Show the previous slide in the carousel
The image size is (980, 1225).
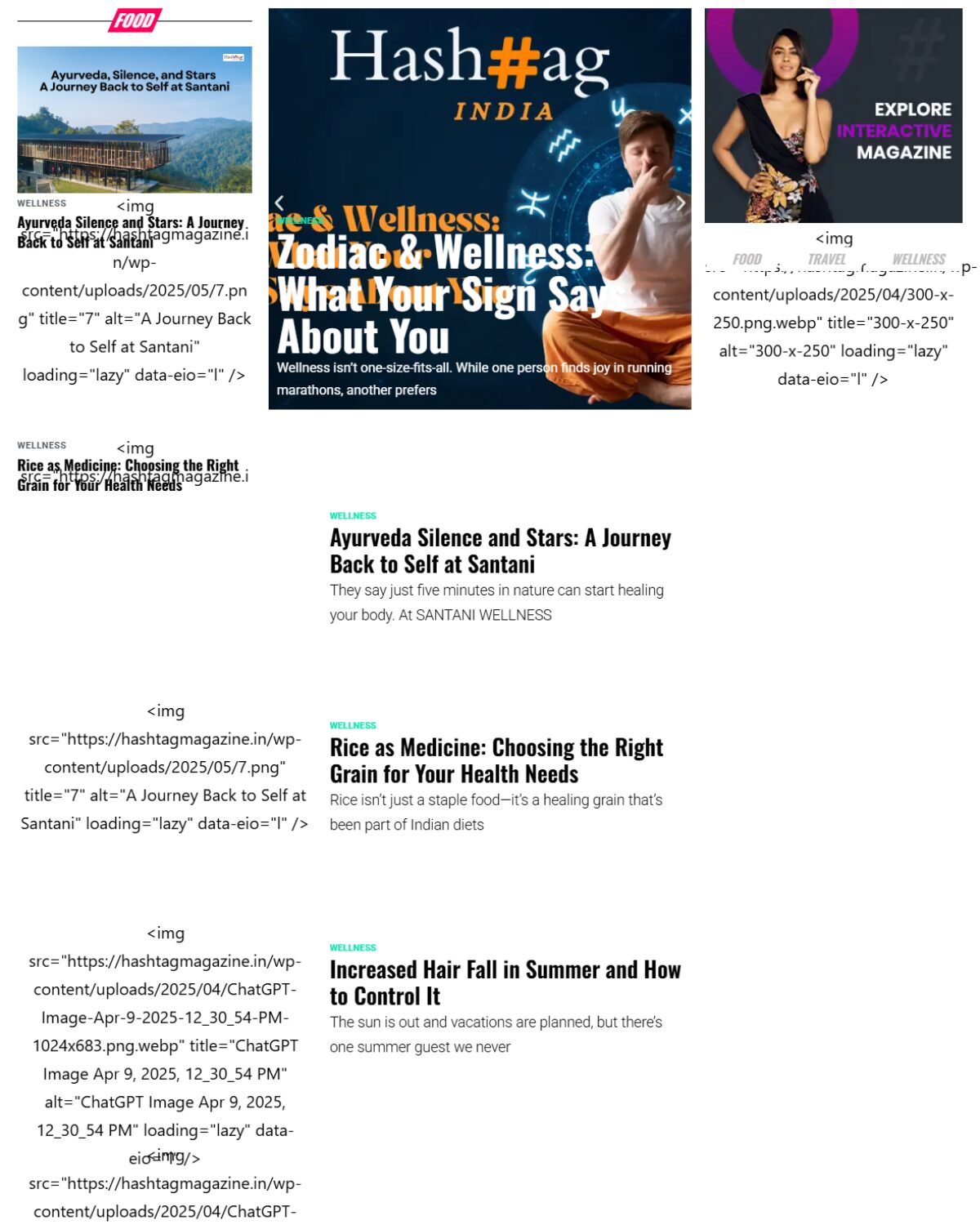[279, 203]
